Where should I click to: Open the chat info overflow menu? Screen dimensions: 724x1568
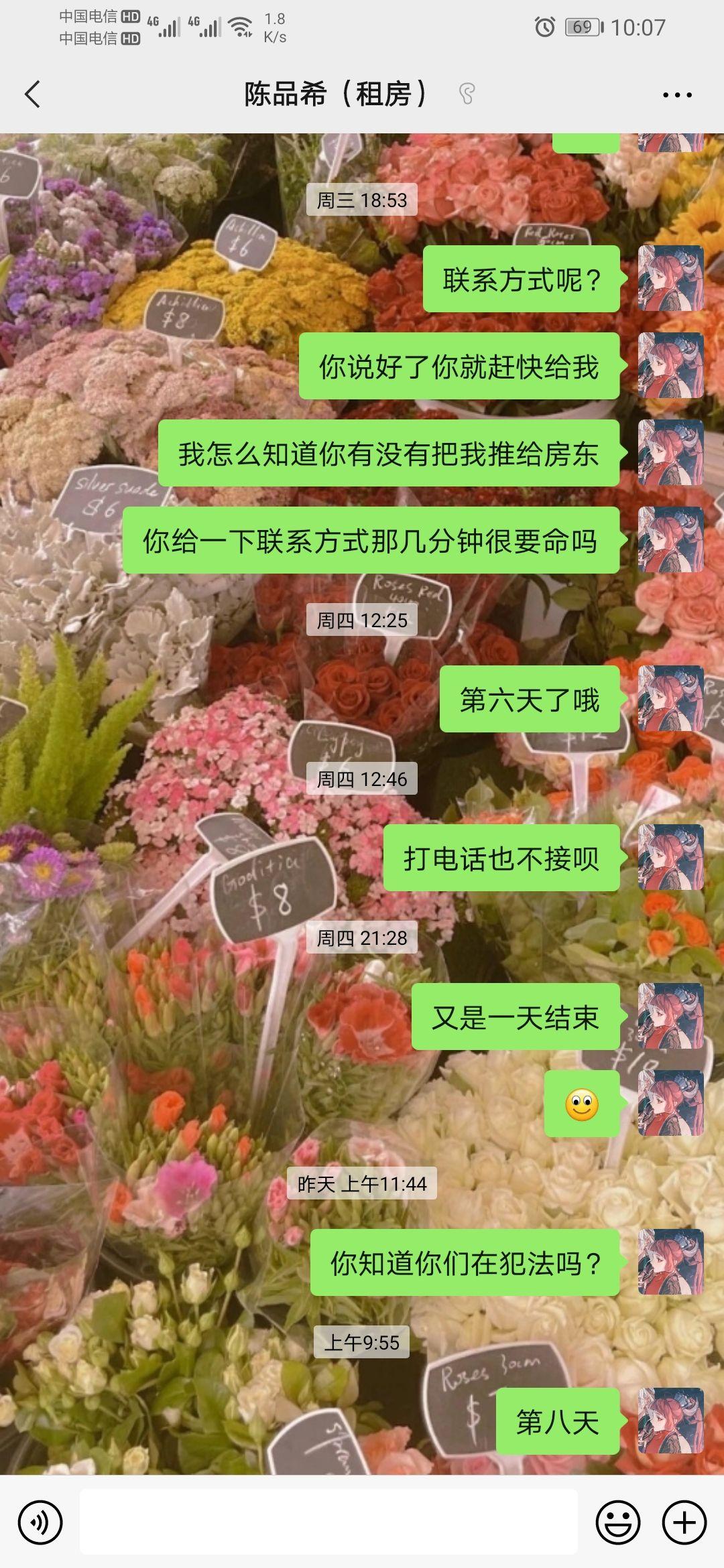[x=676, y=95]
